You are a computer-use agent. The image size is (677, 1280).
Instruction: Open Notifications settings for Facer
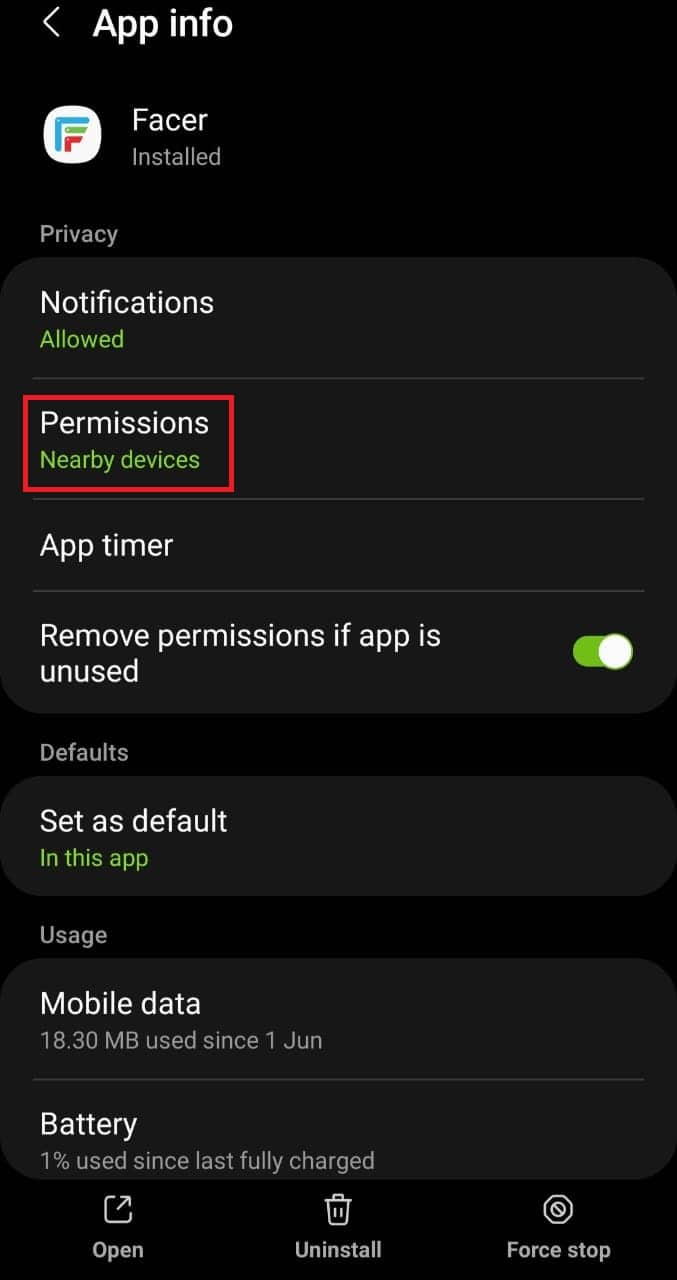[338, 319]
